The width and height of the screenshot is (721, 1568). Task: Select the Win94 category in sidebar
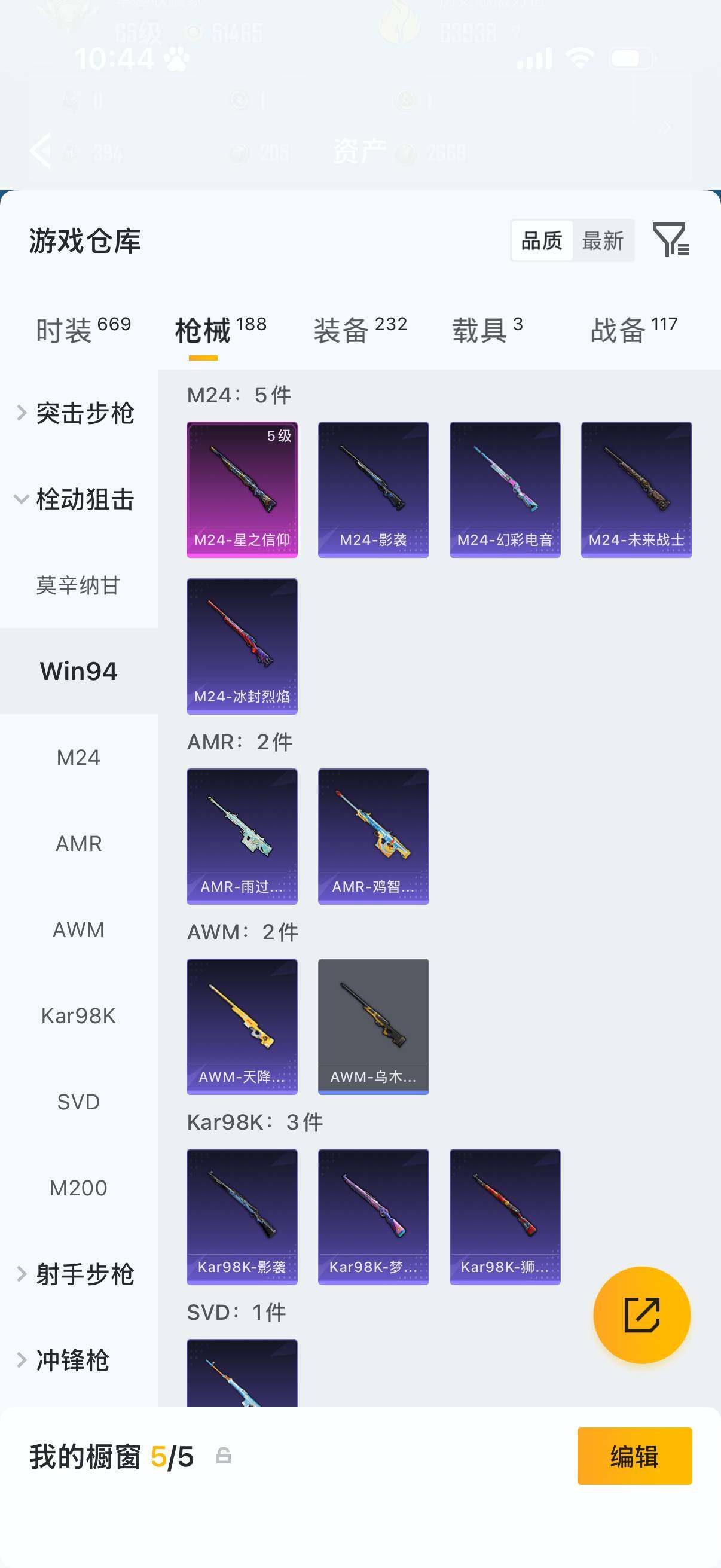[78, 672]
